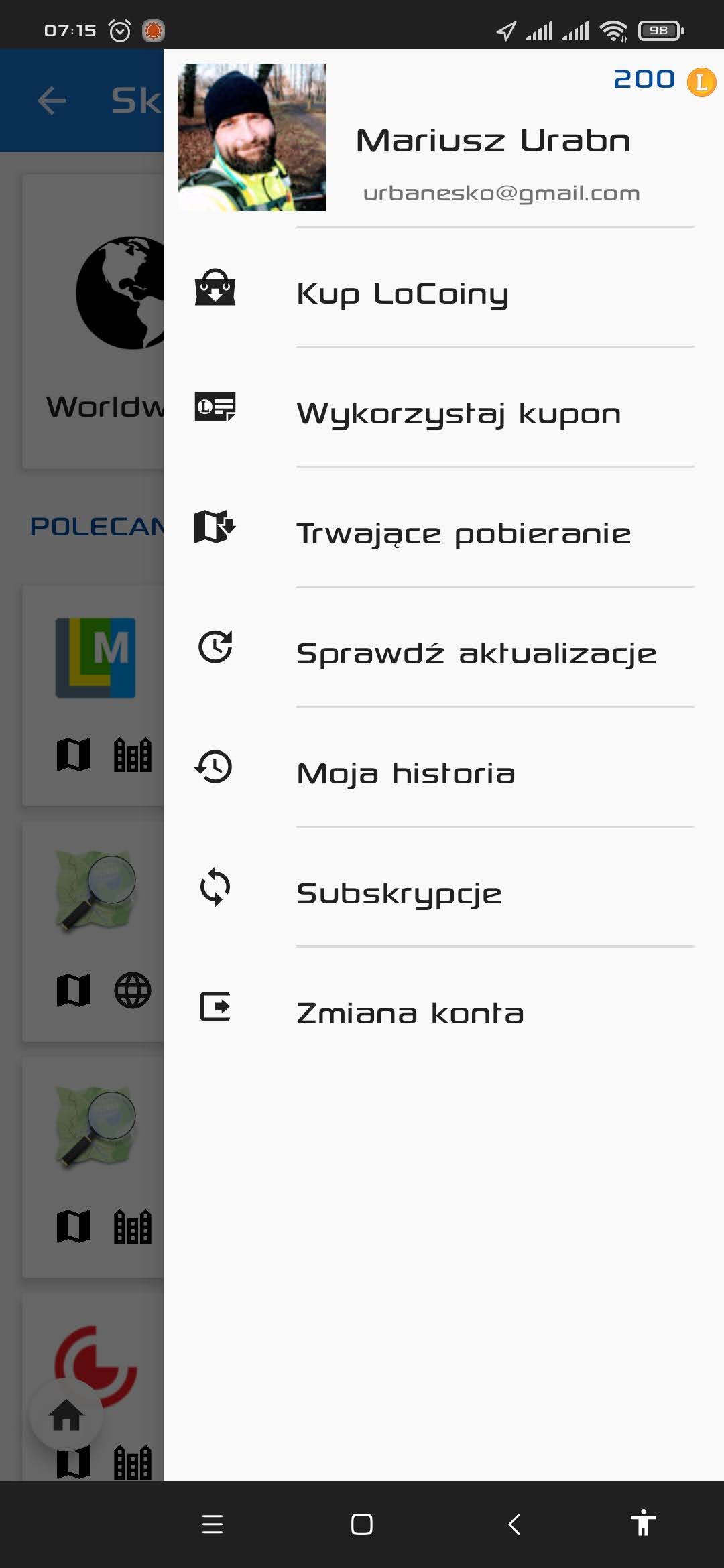Tap the floating home button
The height and width of the screenshot is (1568, 724).
click(66, 1415)
